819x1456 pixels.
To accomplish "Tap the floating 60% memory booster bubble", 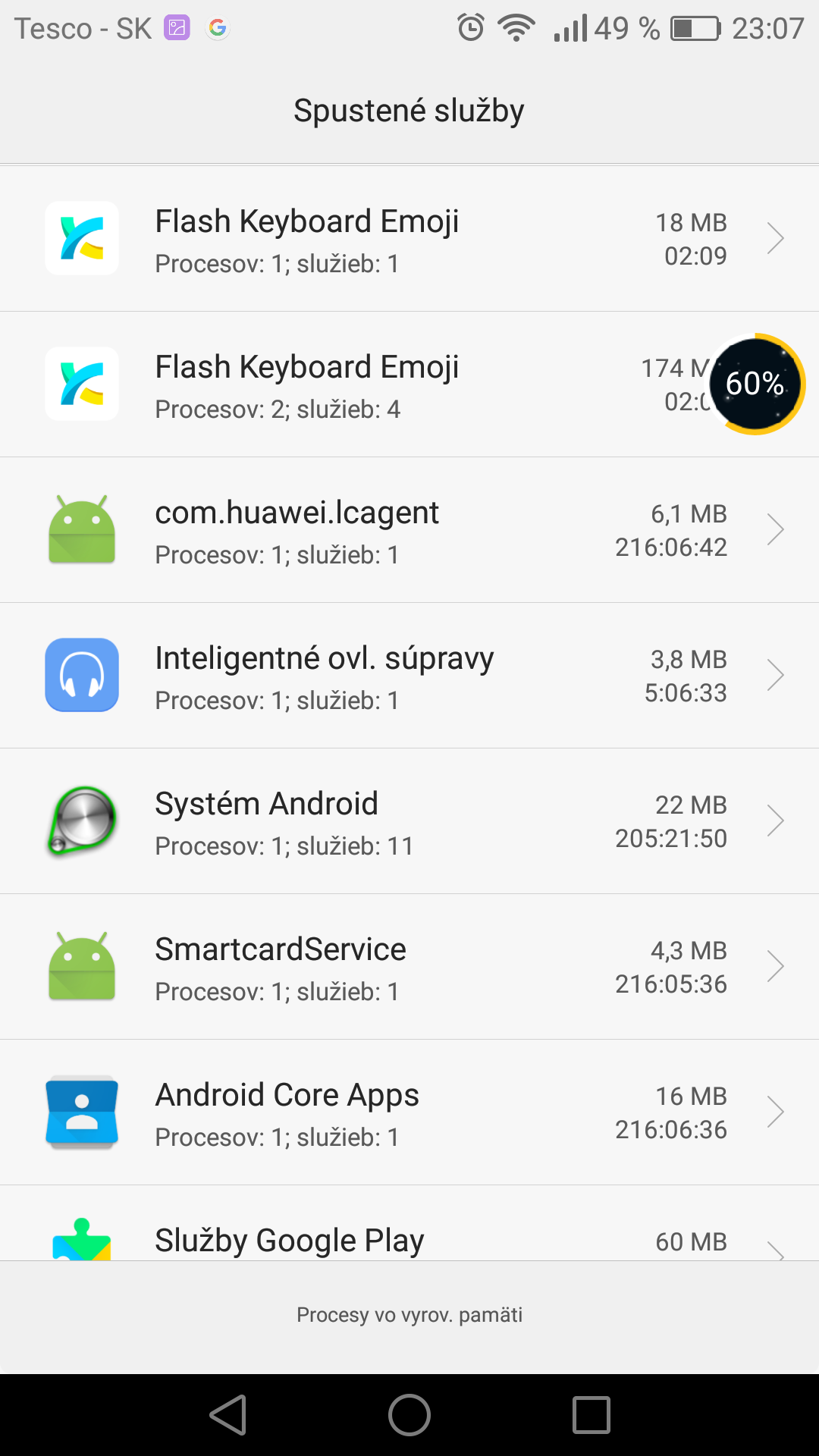I will 755,384.
